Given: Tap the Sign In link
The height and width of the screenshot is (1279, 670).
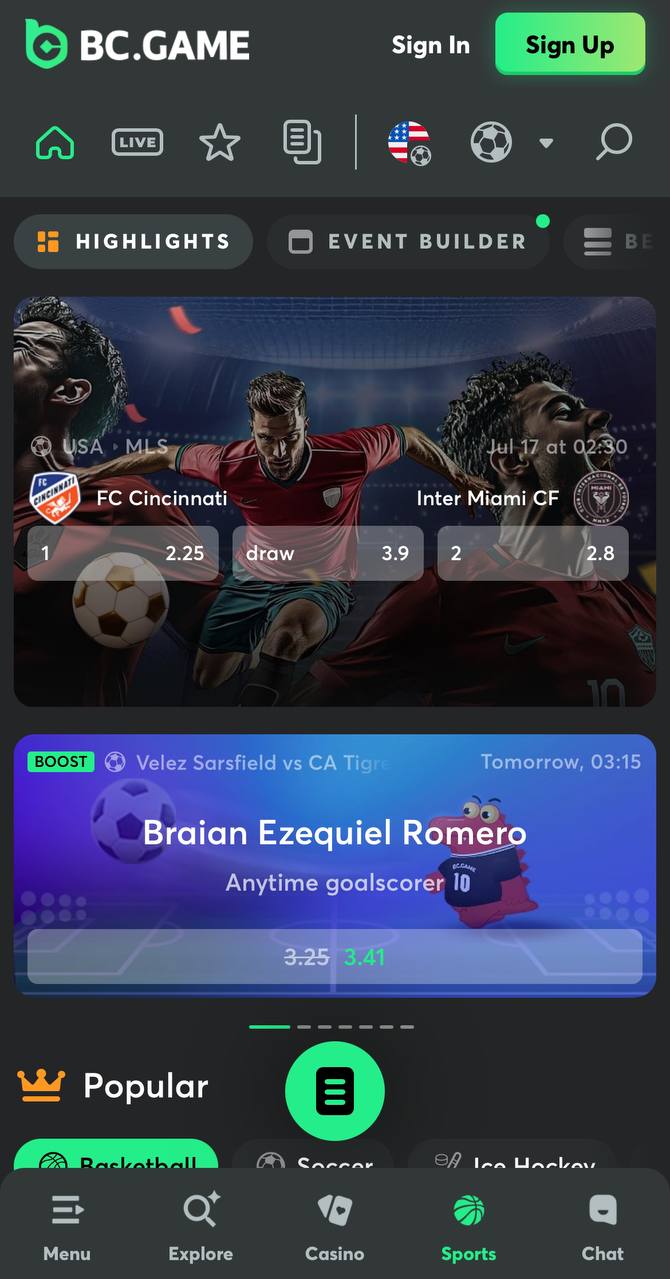Looking at the screenshot, I should (430, 45).
